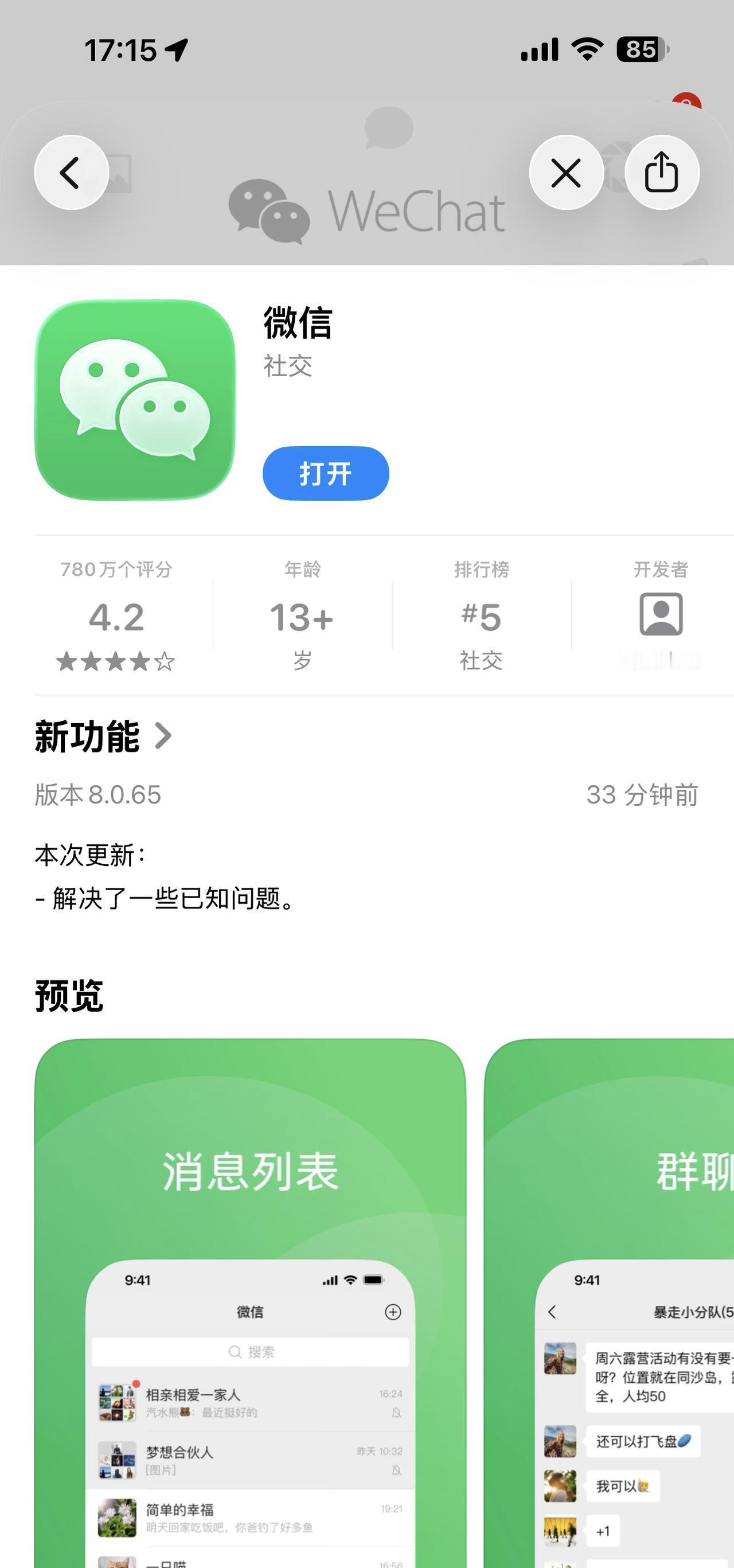This screenshot has height=1568, width=734.
Task: Close the app detail card
Action: (566, 172)
